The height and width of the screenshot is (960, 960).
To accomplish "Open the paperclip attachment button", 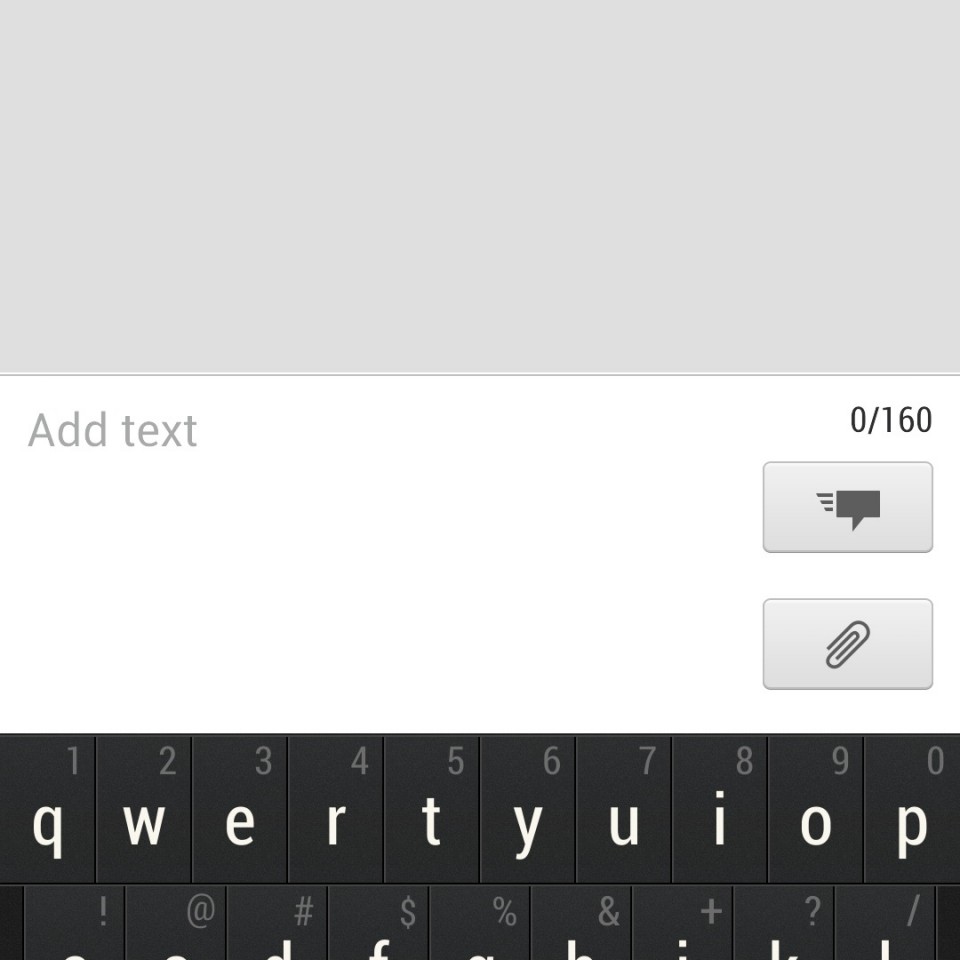I will [847, 644].
